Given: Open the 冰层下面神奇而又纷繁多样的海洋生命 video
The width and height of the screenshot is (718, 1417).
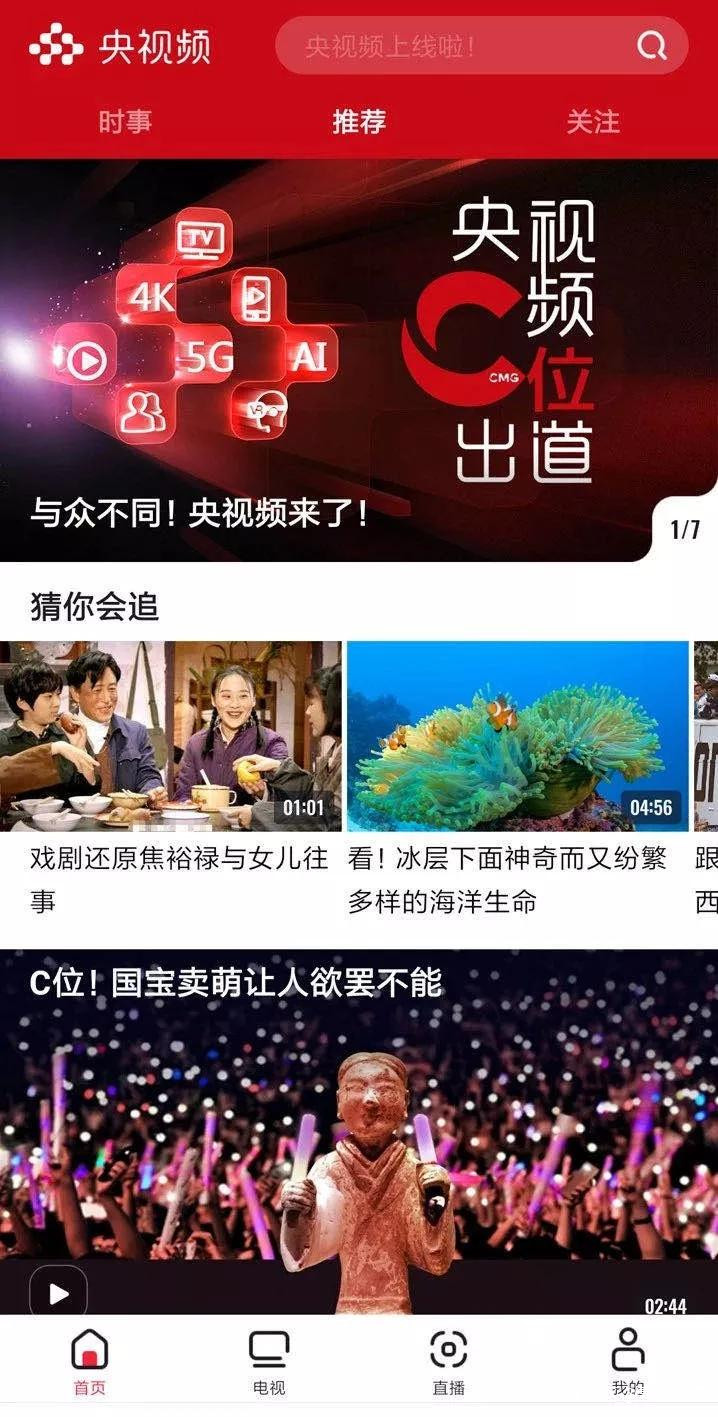Looking at the screenshot, I should [x=517, y=736].
